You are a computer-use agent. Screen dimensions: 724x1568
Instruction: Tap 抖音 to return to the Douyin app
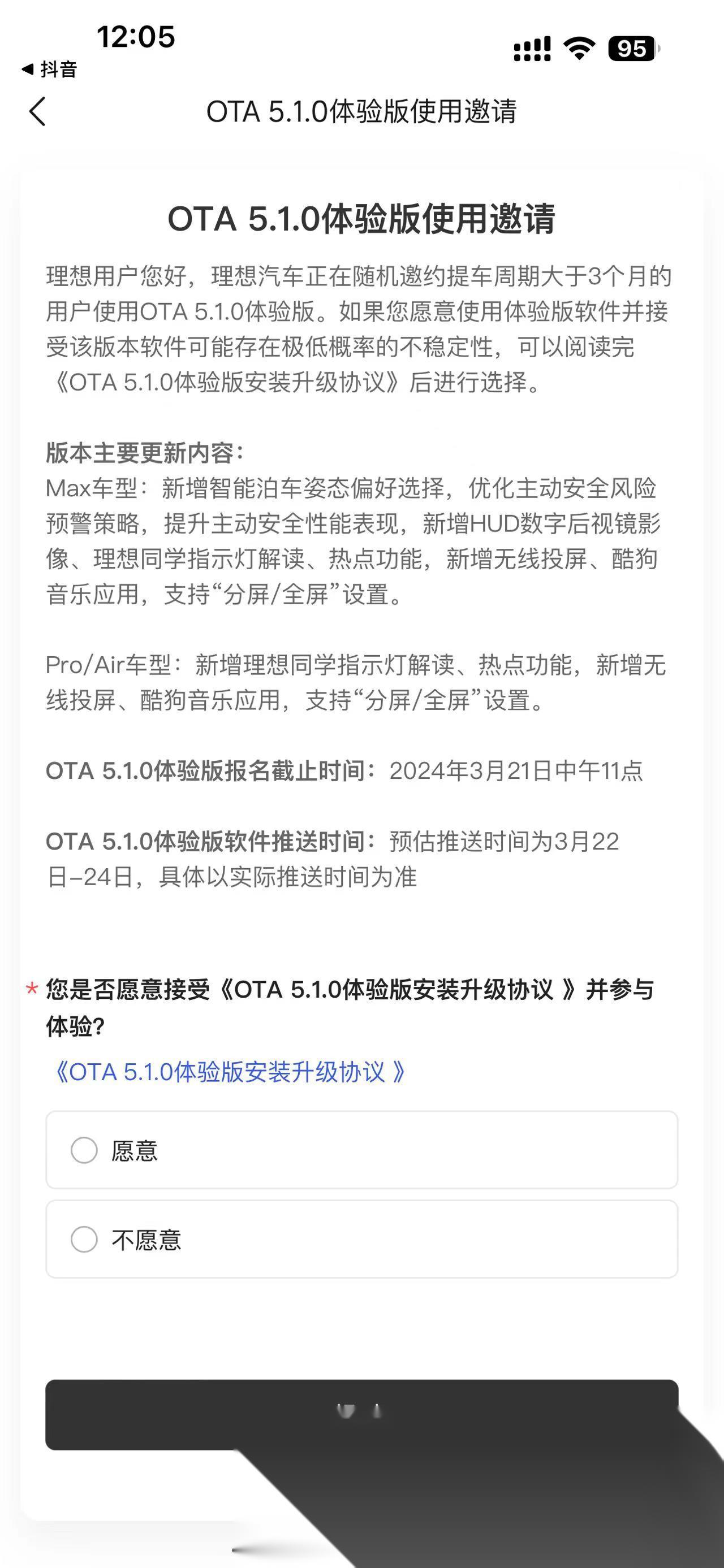point(58,69)
